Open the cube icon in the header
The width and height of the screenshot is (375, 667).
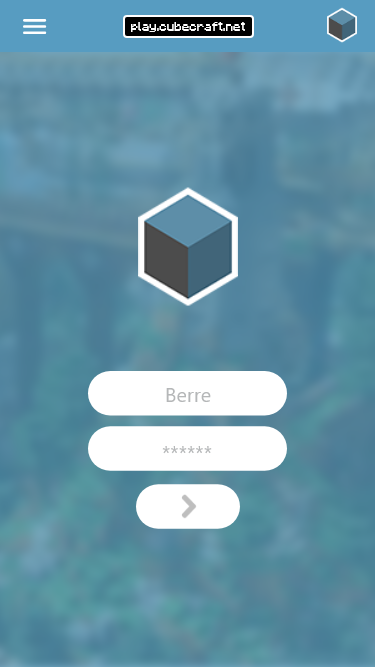[342, 25]
